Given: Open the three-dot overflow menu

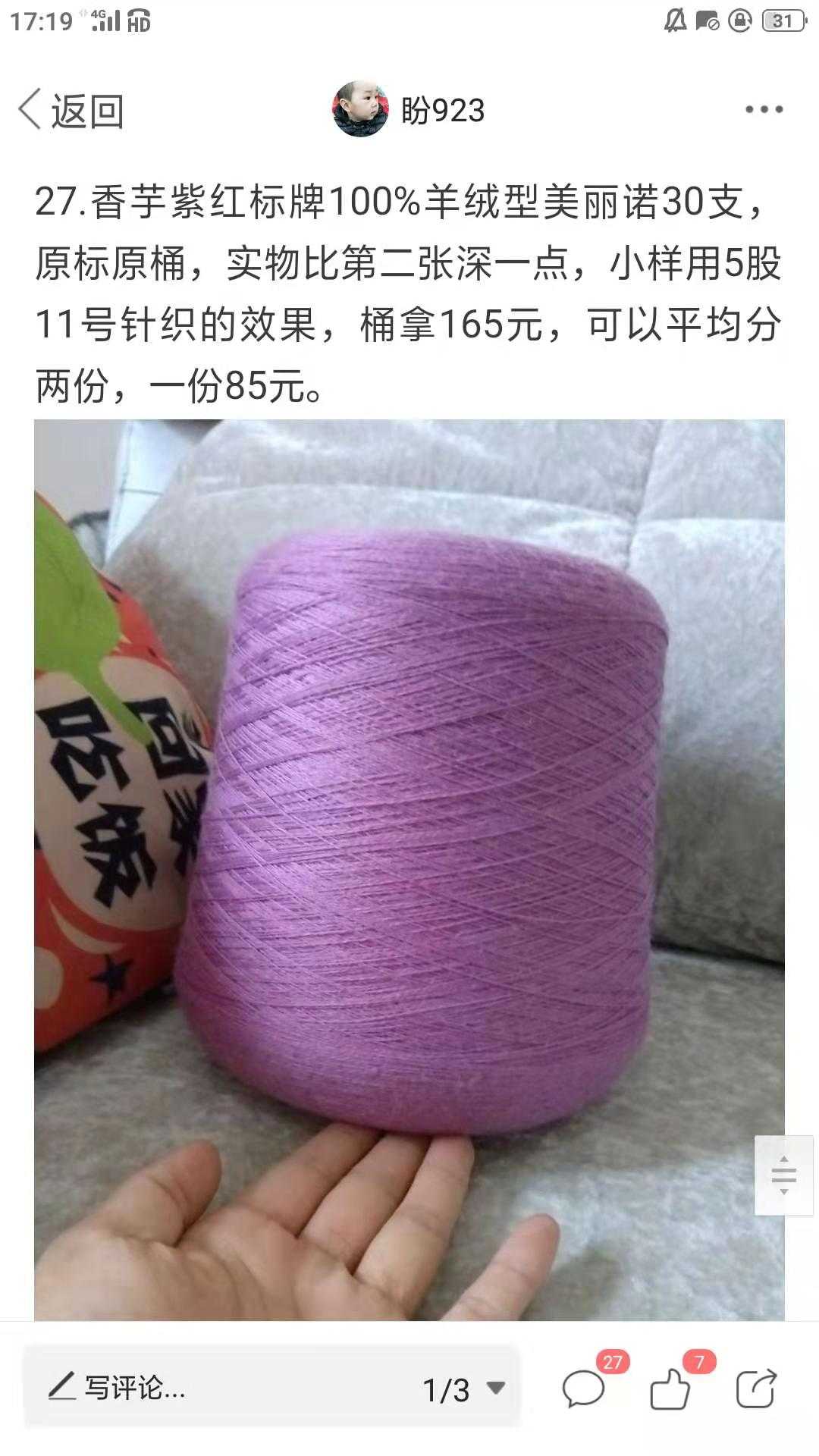Looking at the screenshot, I should 763,110.
